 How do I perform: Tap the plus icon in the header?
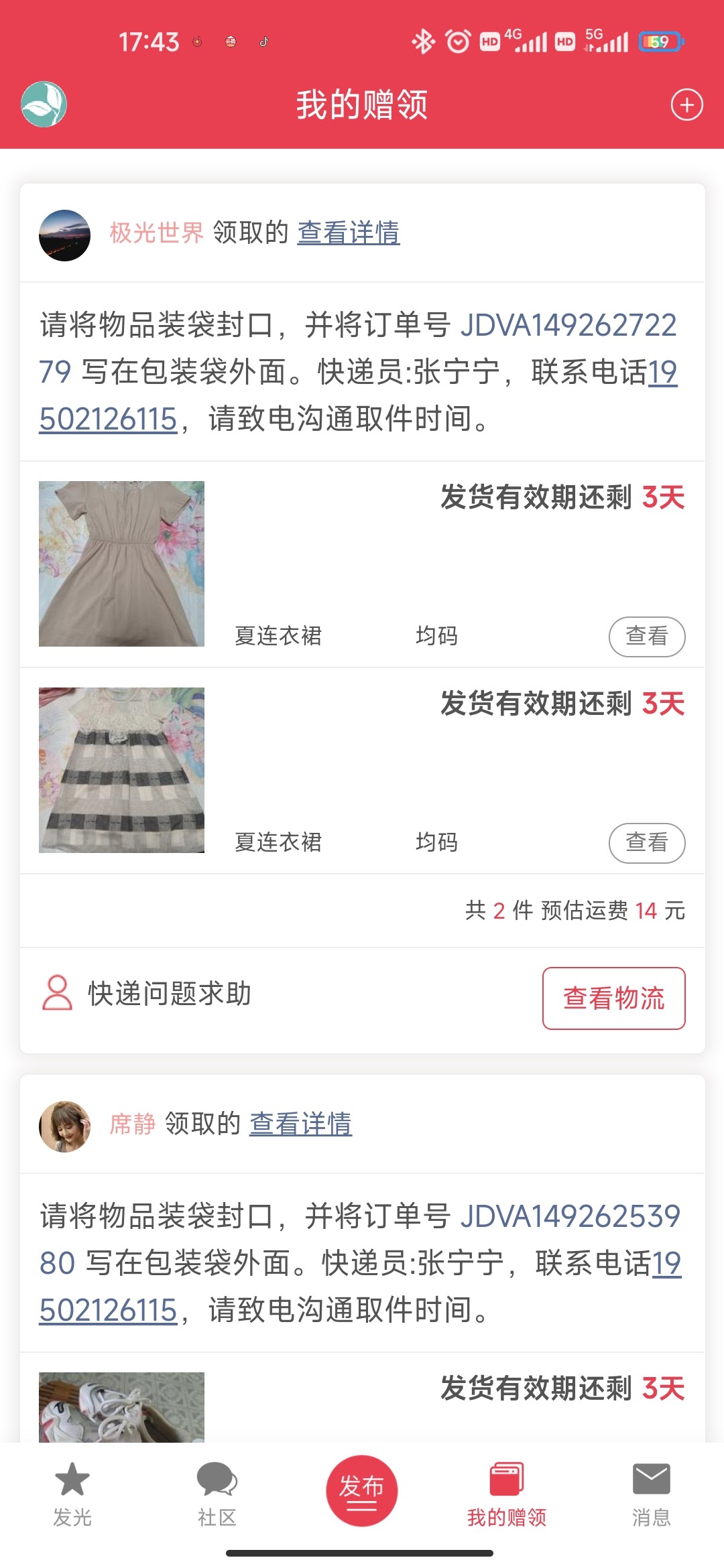tap(686, 105)
